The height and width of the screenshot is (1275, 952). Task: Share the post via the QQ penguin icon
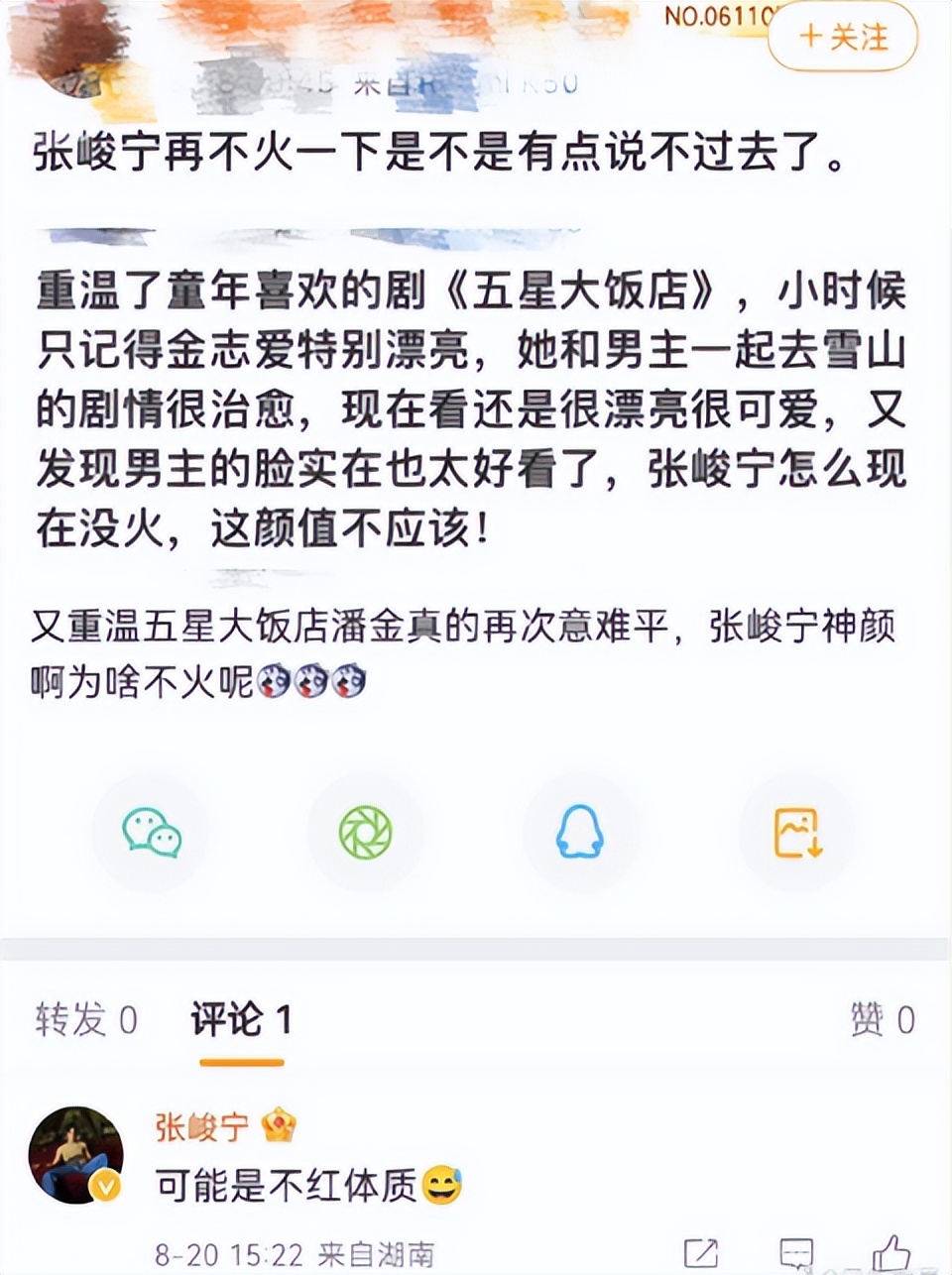pyautogui.click(x=581, y=833)
